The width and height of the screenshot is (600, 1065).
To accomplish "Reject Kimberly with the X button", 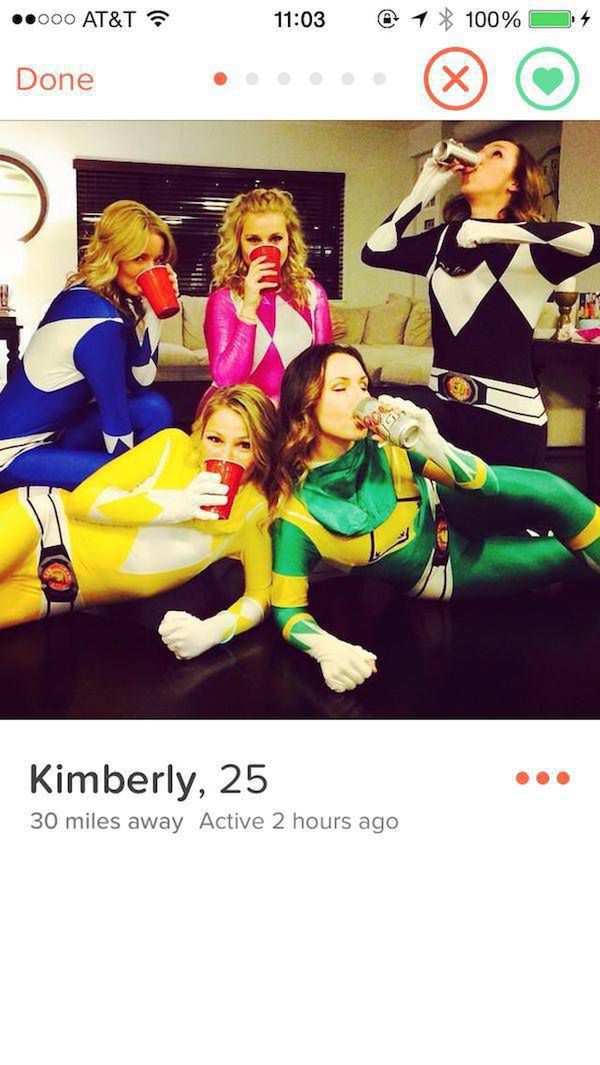I will click(455, 80).
